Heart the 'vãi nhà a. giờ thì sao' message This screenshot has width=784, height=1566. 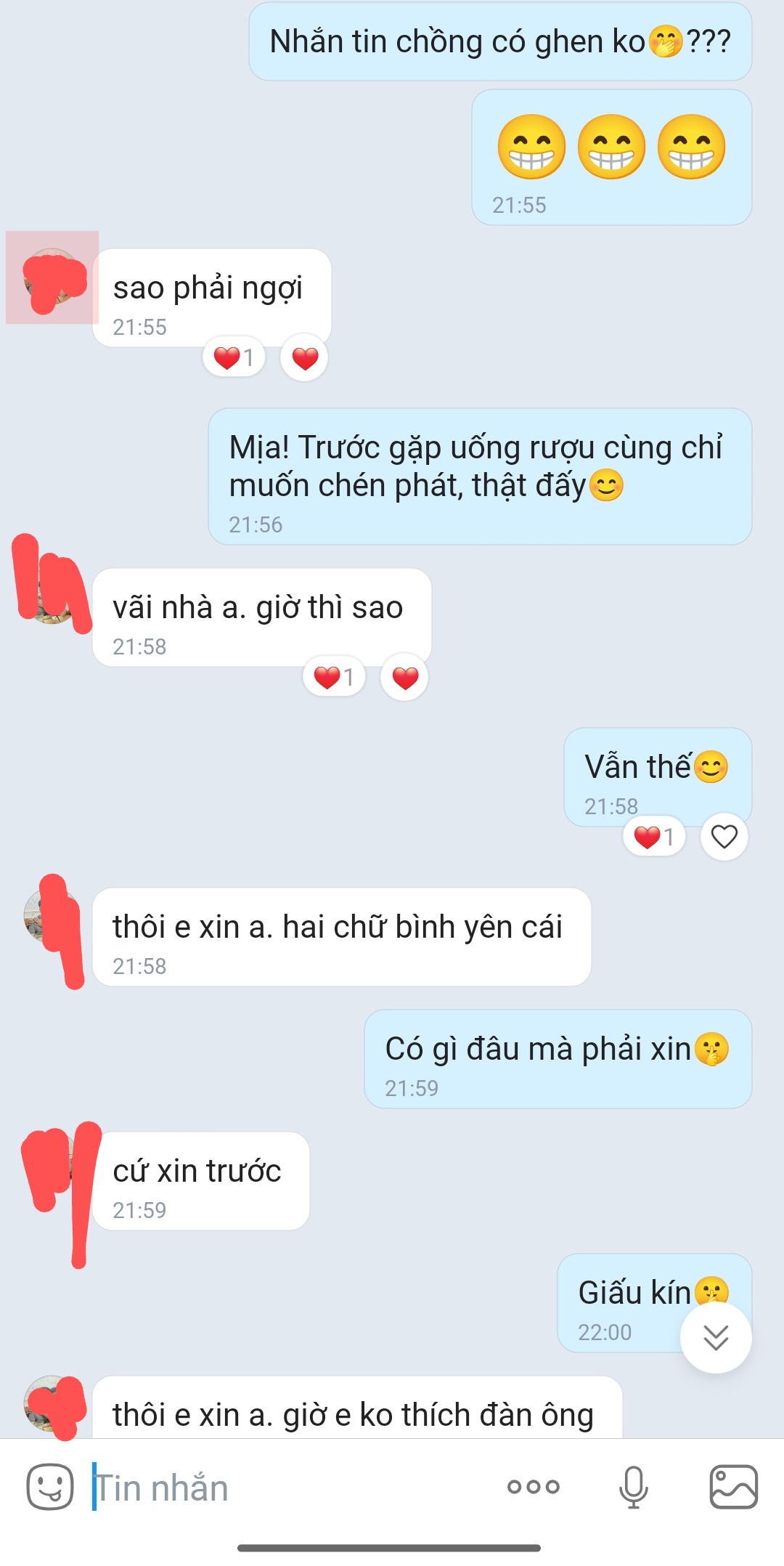[x=404, y=677]
